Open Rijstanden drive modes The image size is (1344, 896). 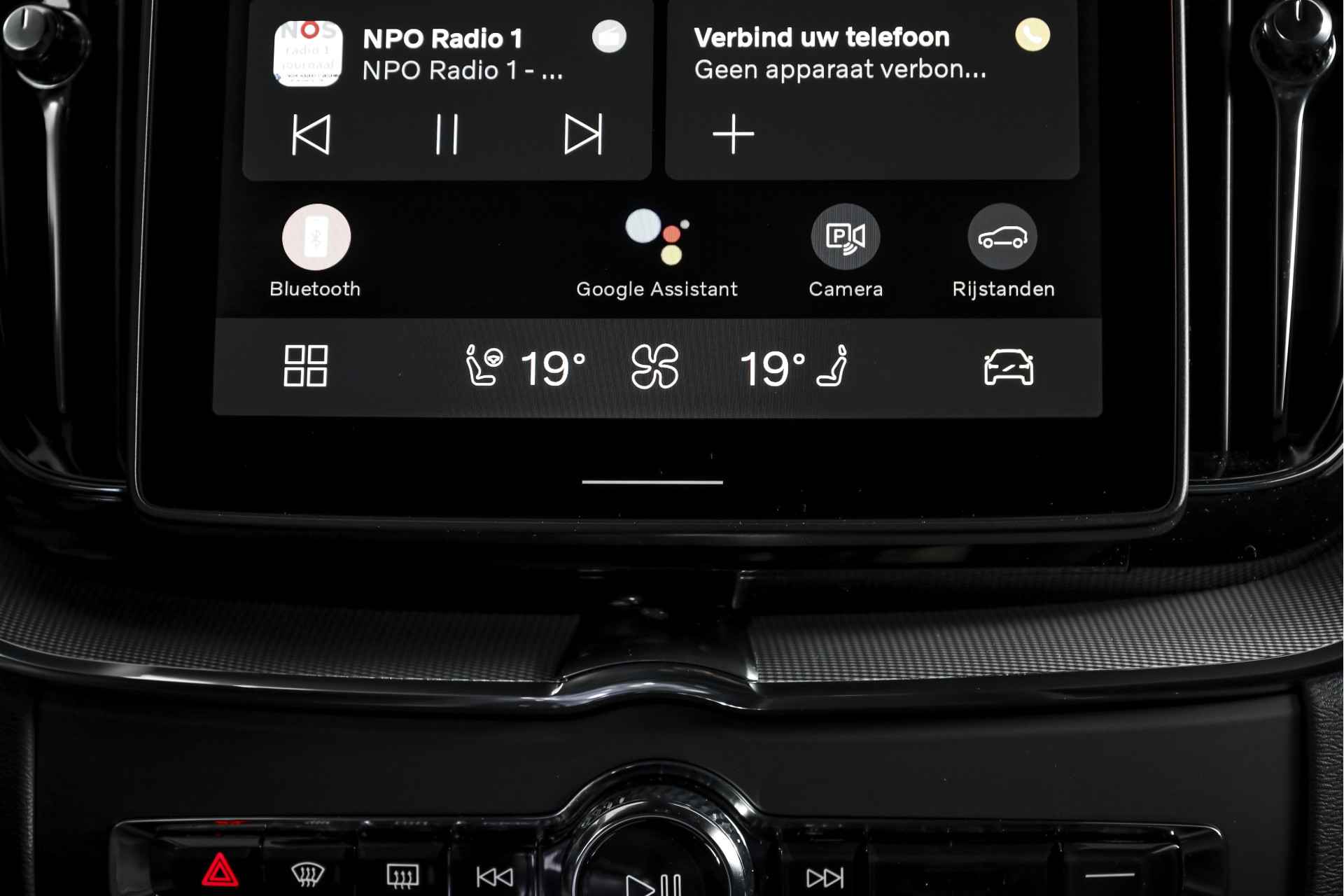point(1002,237)
